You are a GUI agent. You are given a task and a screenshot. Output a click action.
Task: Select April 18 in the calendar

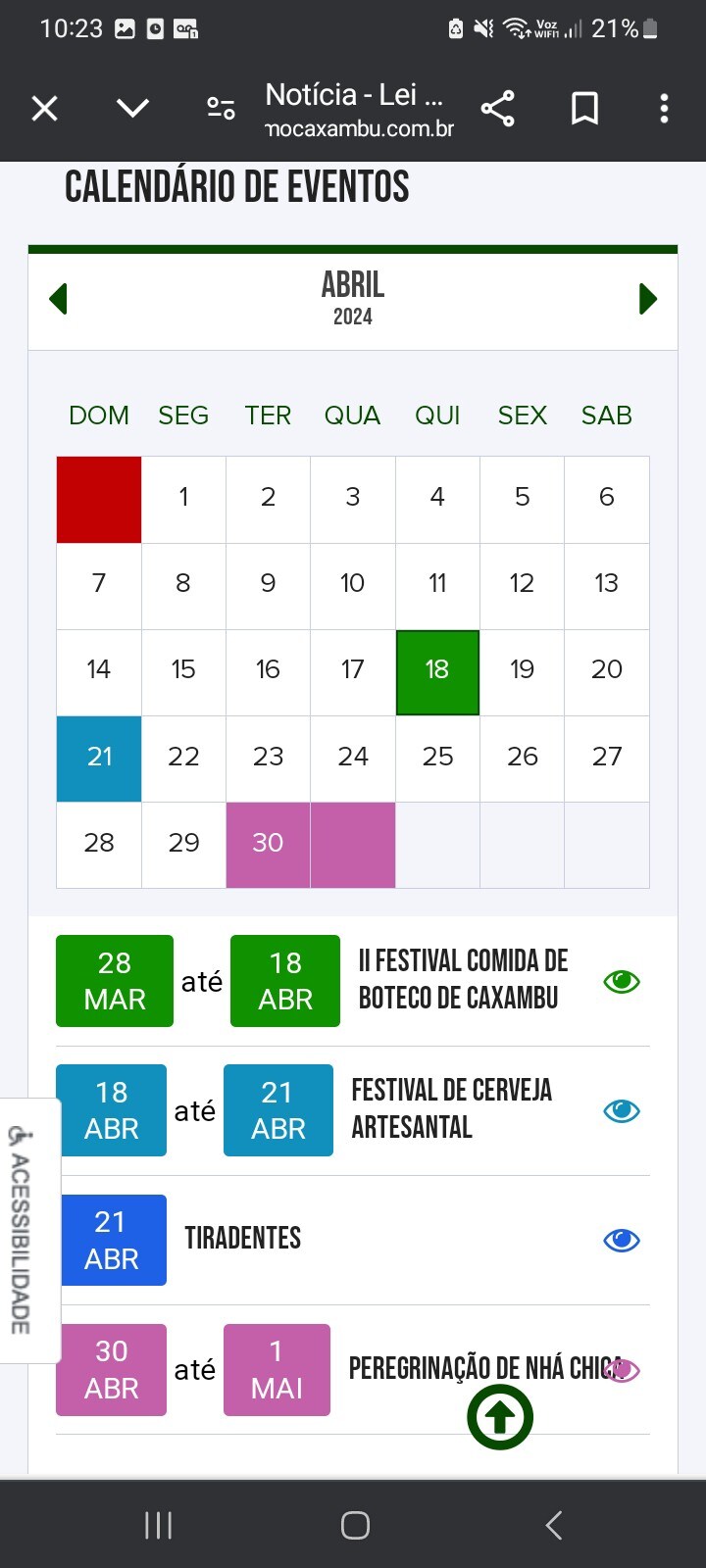coord(437,672)
